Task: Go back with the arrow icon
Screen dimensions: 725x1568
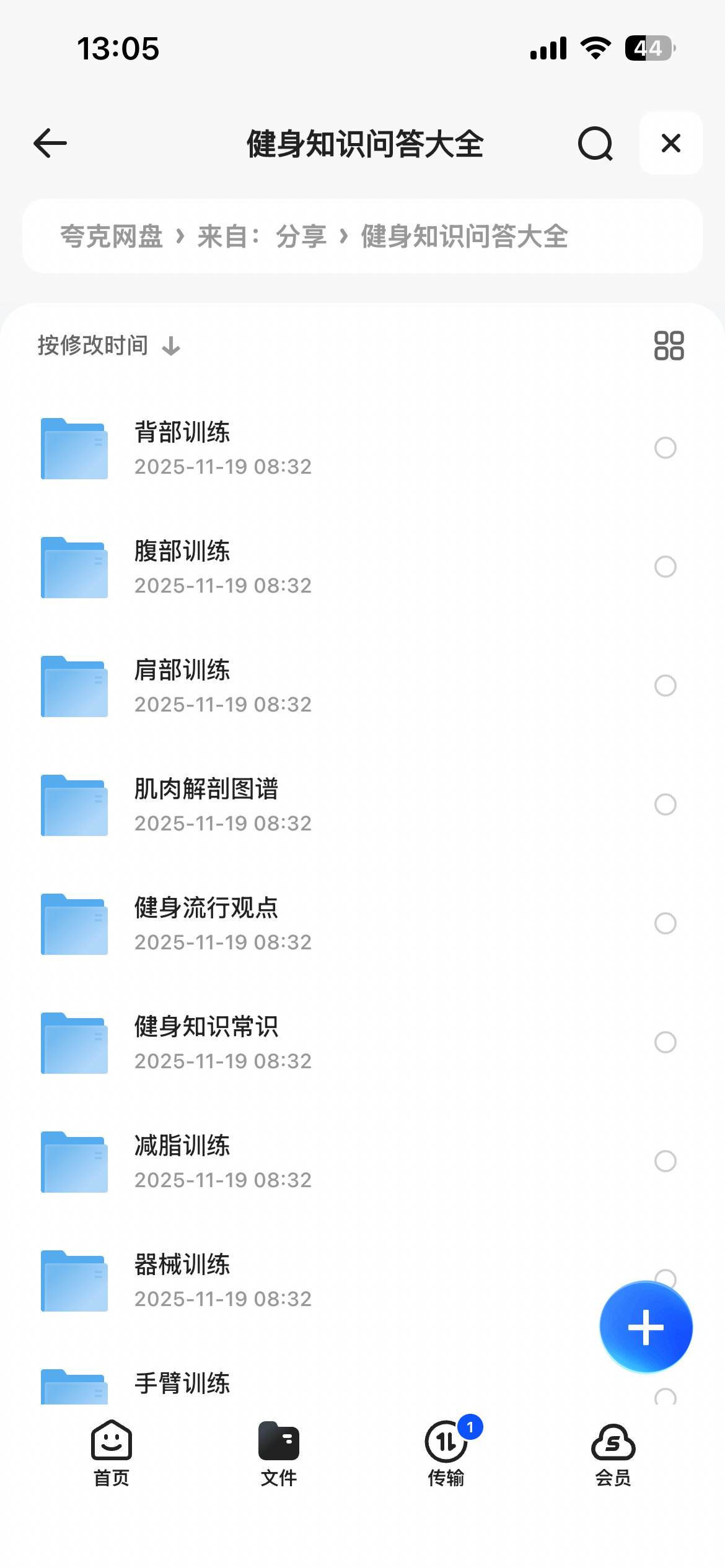Action: pyautogui.click(x=50, y=144)
